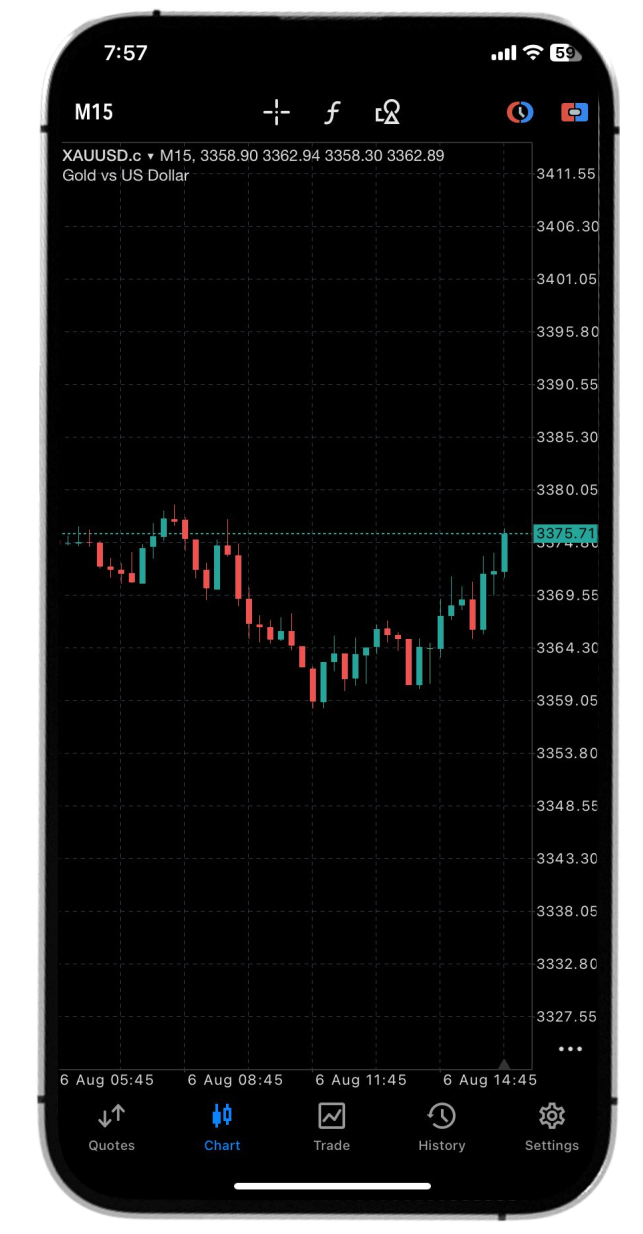Activate the crosshair tool
The height and width of the screenshot is (1234, 643).
(276, 112)
